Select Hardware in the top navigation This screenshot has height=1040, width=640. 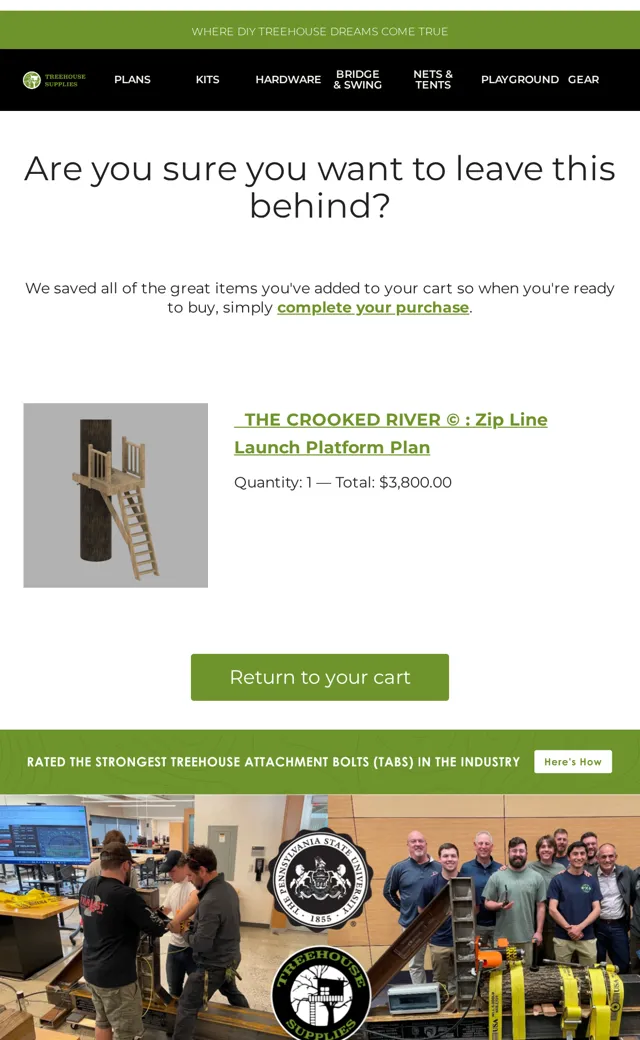(288, 80)
